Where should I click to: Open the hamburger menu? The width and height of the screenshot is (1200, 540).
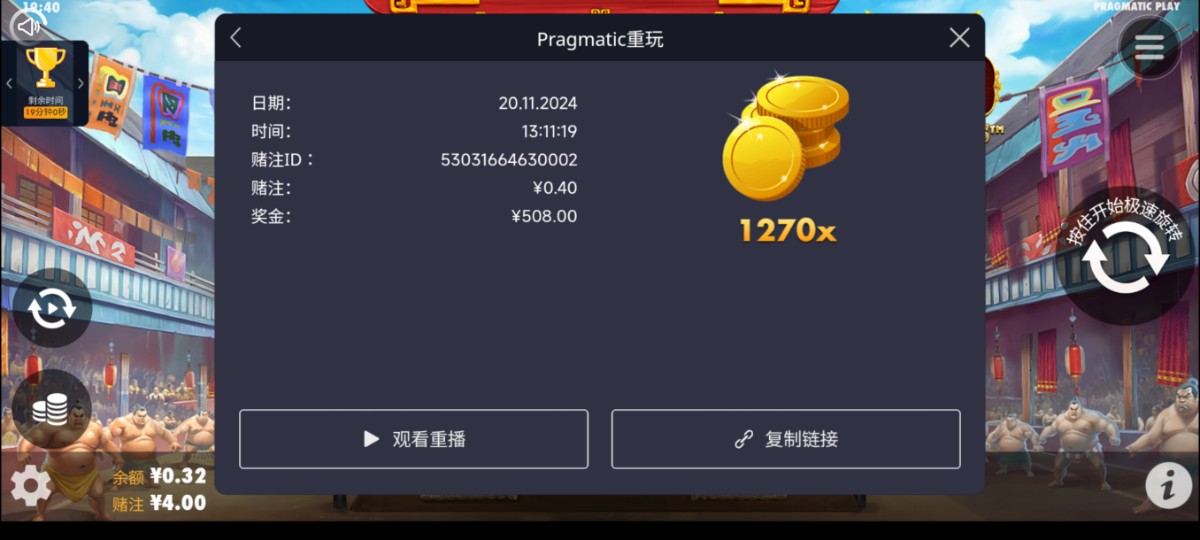(1149, 47)
